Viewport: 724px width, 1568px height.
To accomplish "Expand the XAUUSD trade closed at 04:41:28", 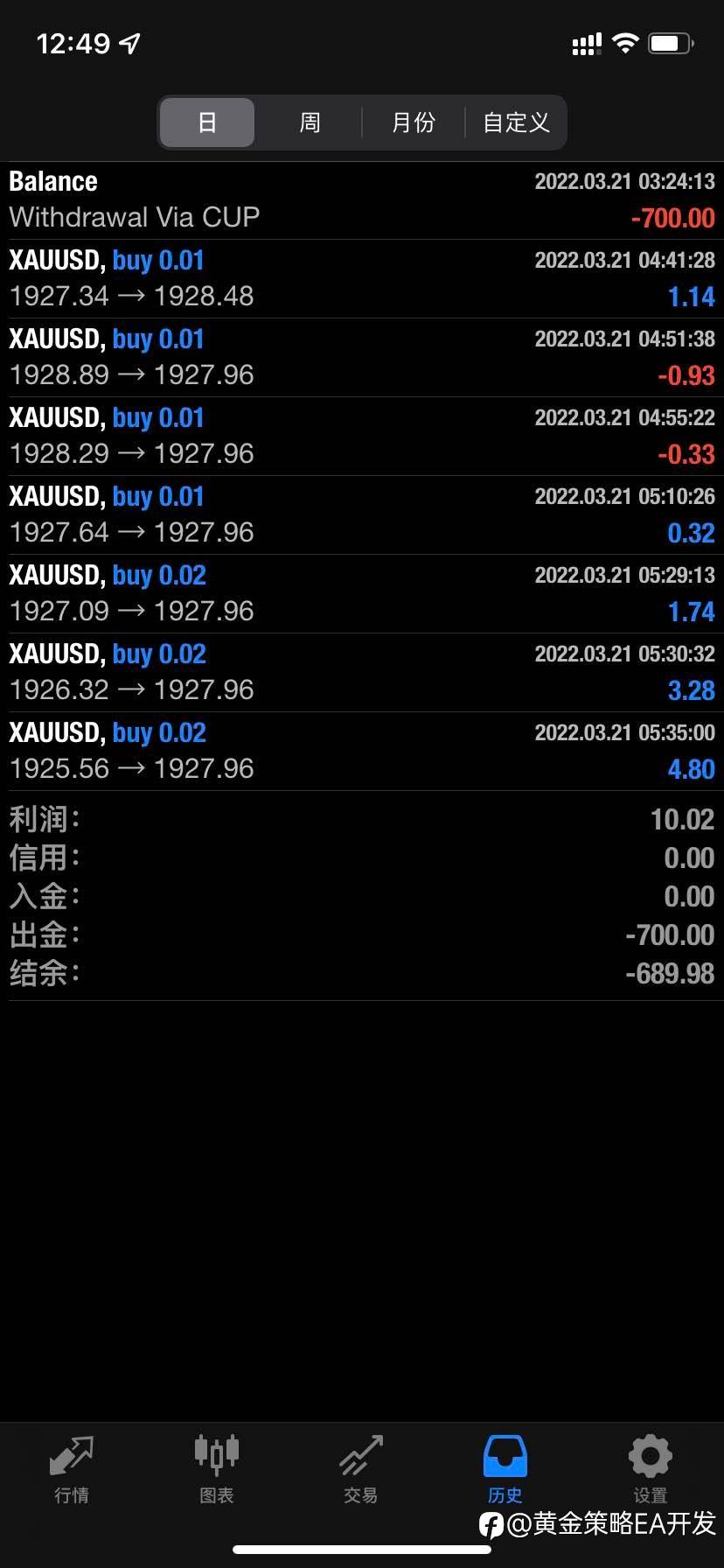I will coord(362,279).
